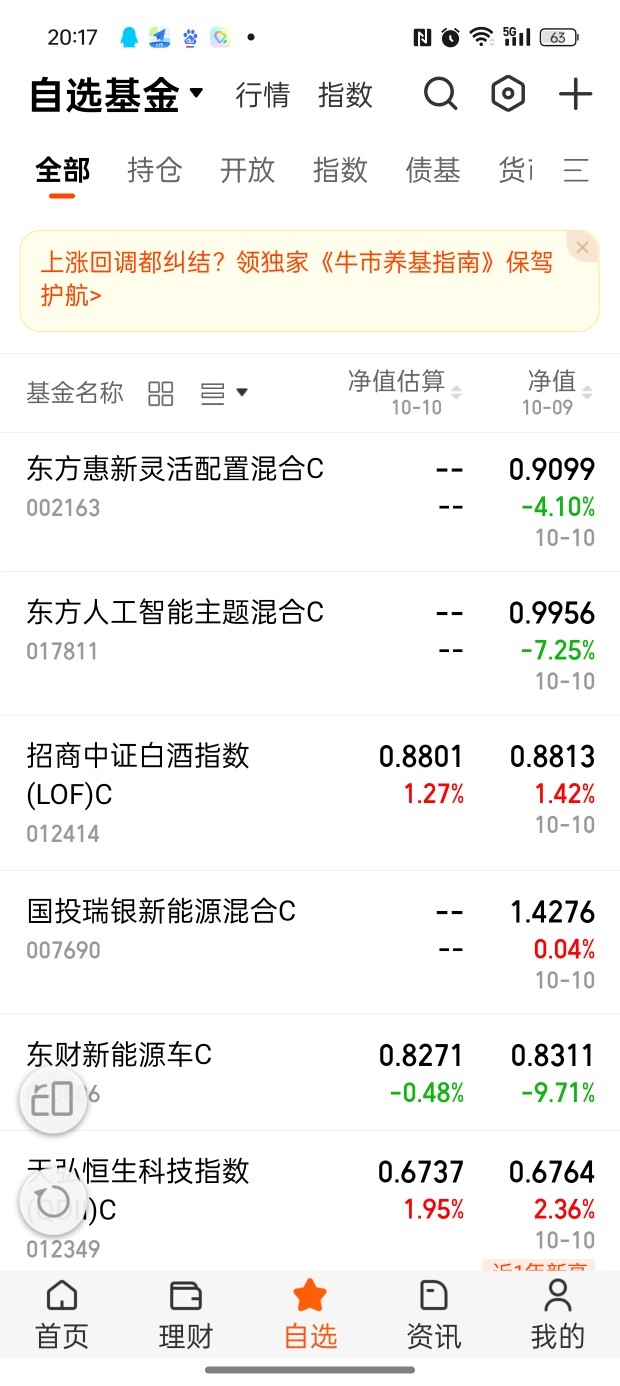This screenshot has width=620, height=1386.
Task: Switch to the 指数 tab in the header
Action: click(x=345, y=95)
